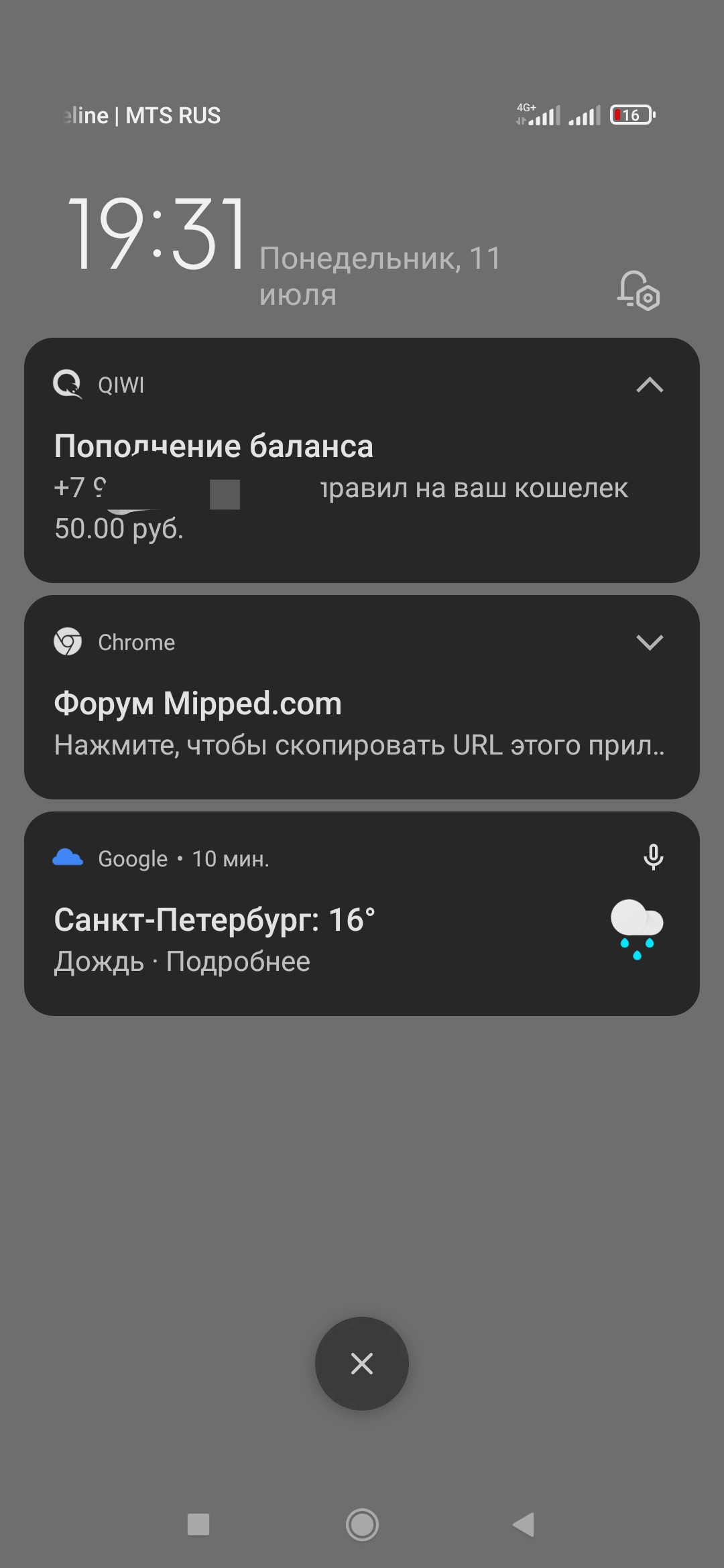
Task: Collapse the QIWI notification
Action: pos(650,385)
